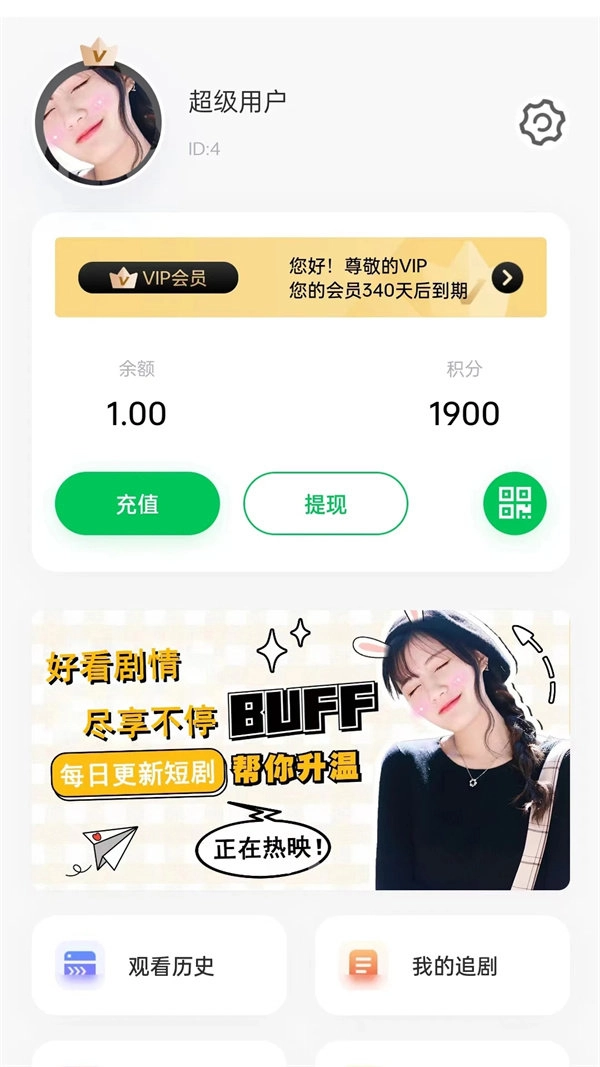Open 我的追剧 followed dramas

click(x=442, y=966)
